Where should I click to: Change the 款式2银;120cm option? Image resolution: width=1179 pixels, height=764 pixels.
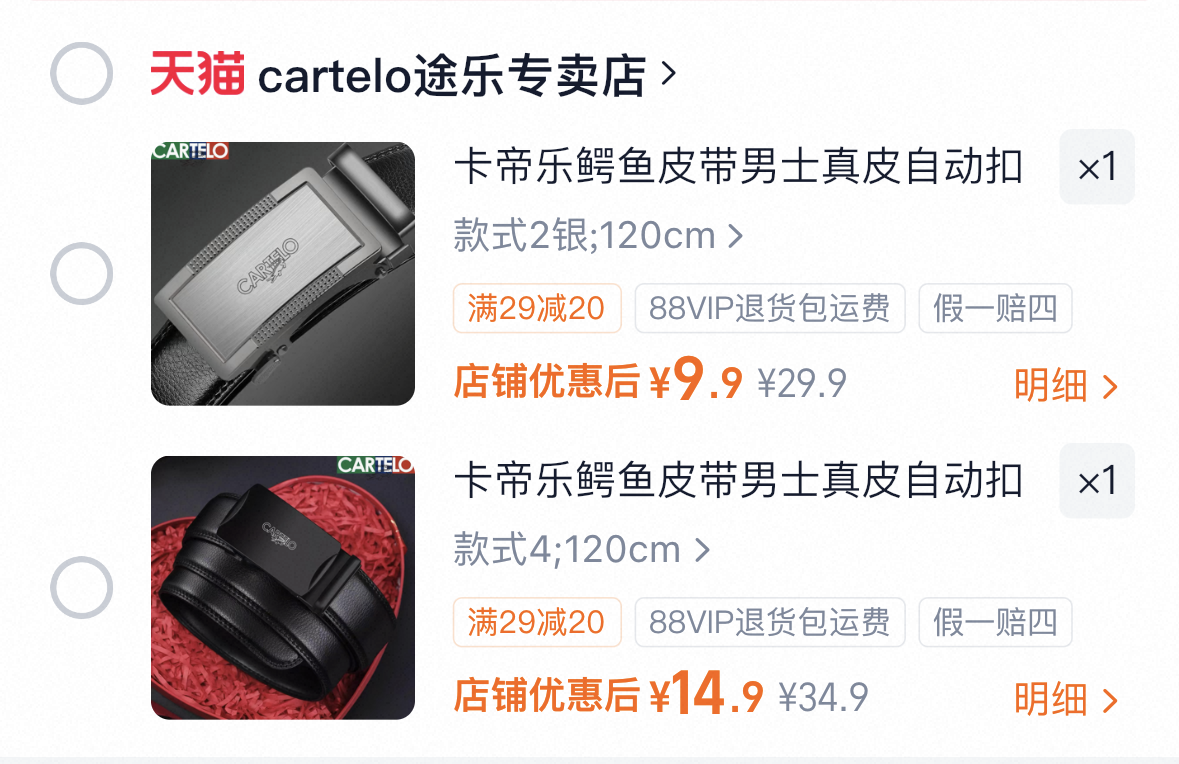click(x=598, y=235)
